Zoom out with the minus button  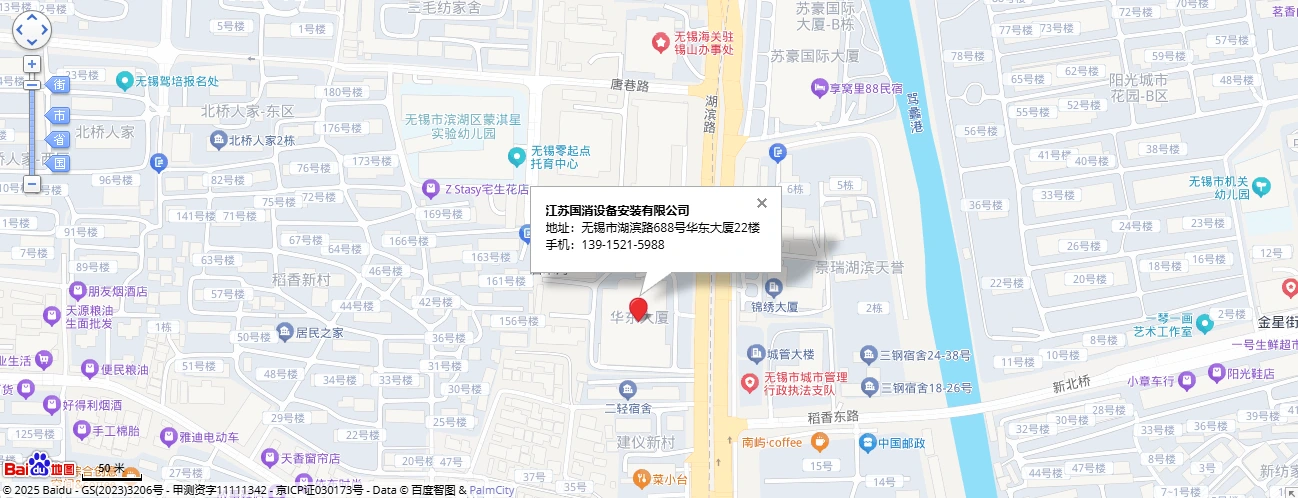(x=32, y=184)
